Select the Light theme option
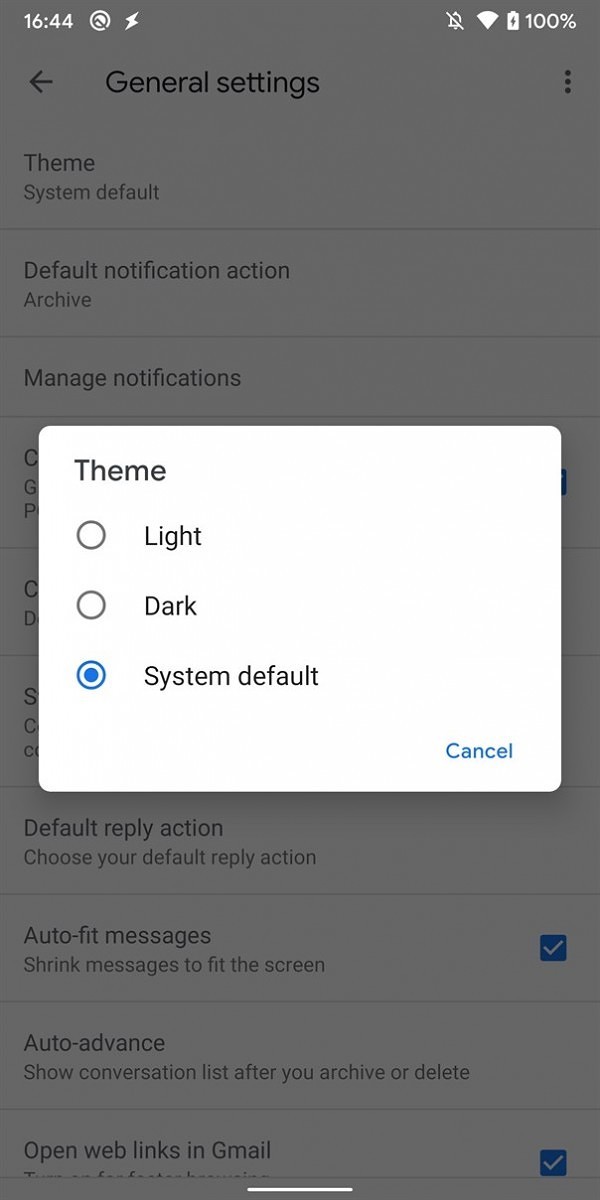The width and height of the screenshot is (600, 1200). (299, 536)
